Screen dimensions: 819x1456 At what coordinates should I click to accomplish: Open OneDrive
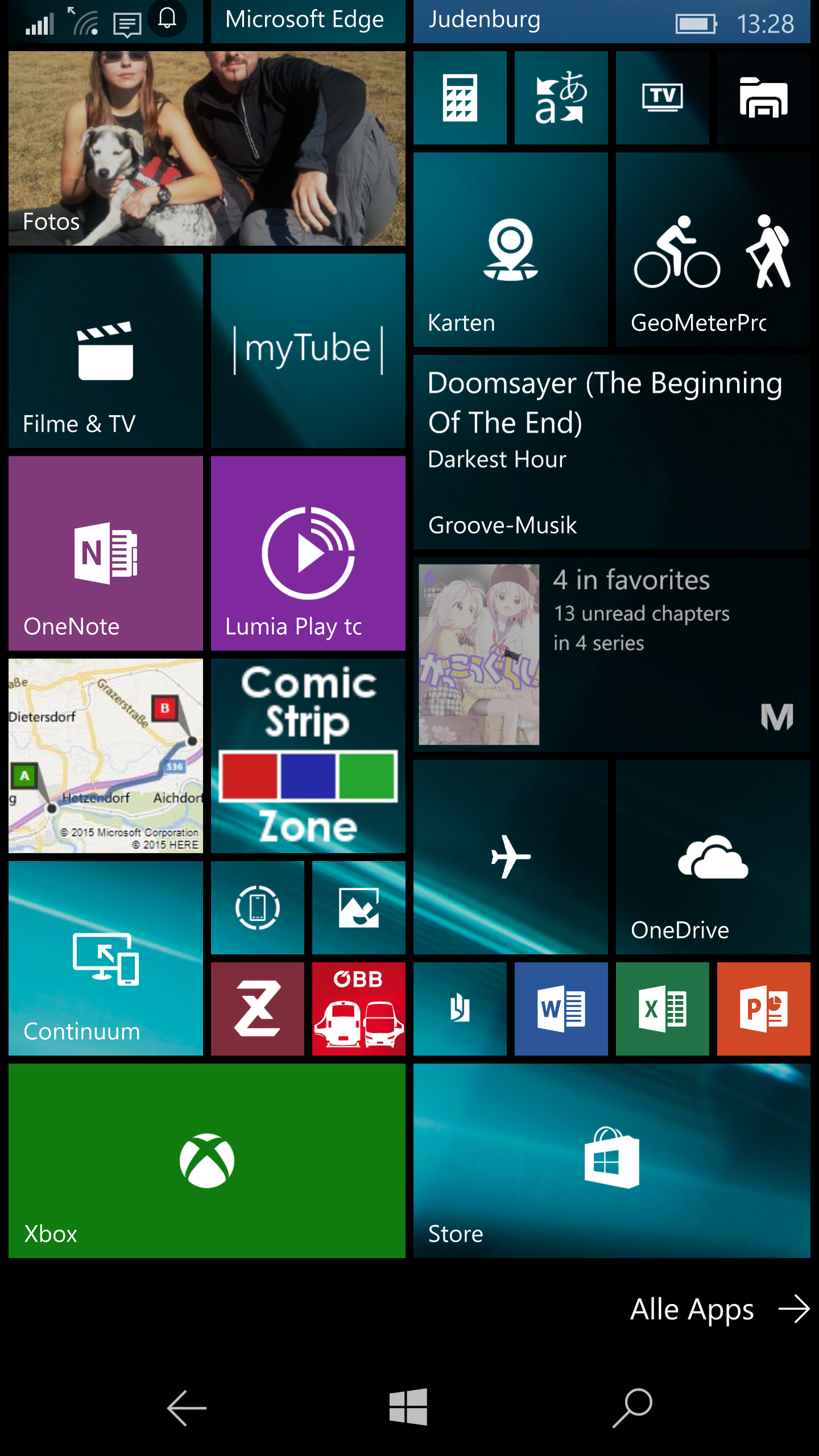click(x=713, y=857)
